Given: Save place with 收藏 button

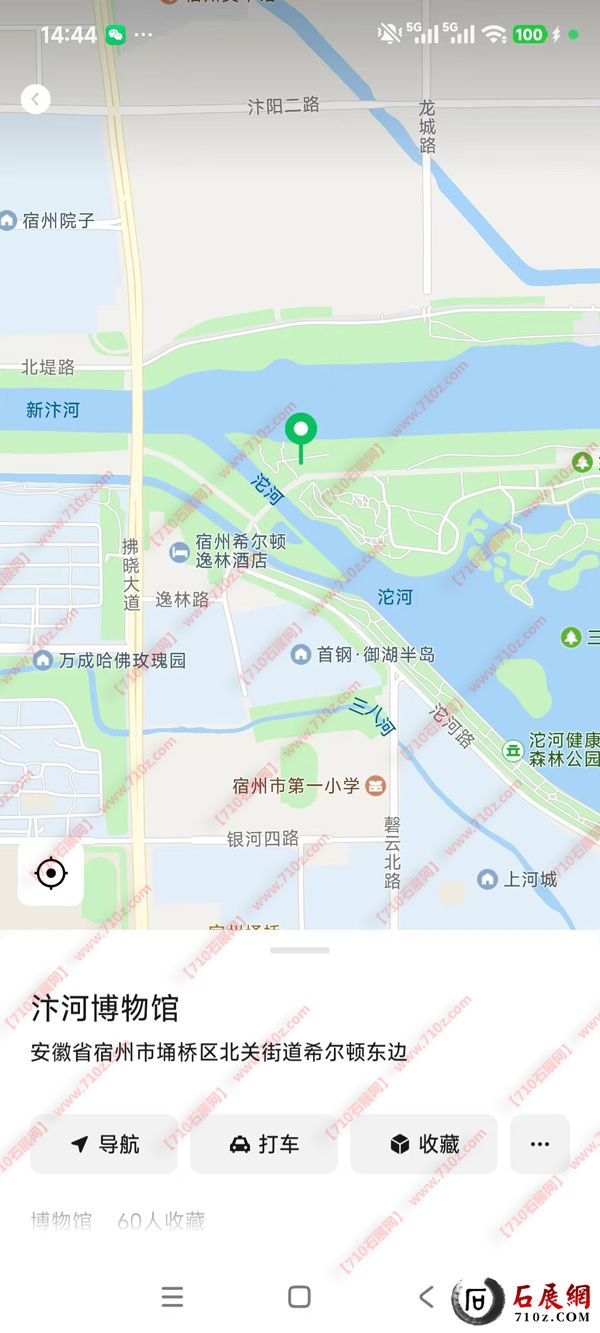Looking at the screenshot, I should coord(424,1144).
